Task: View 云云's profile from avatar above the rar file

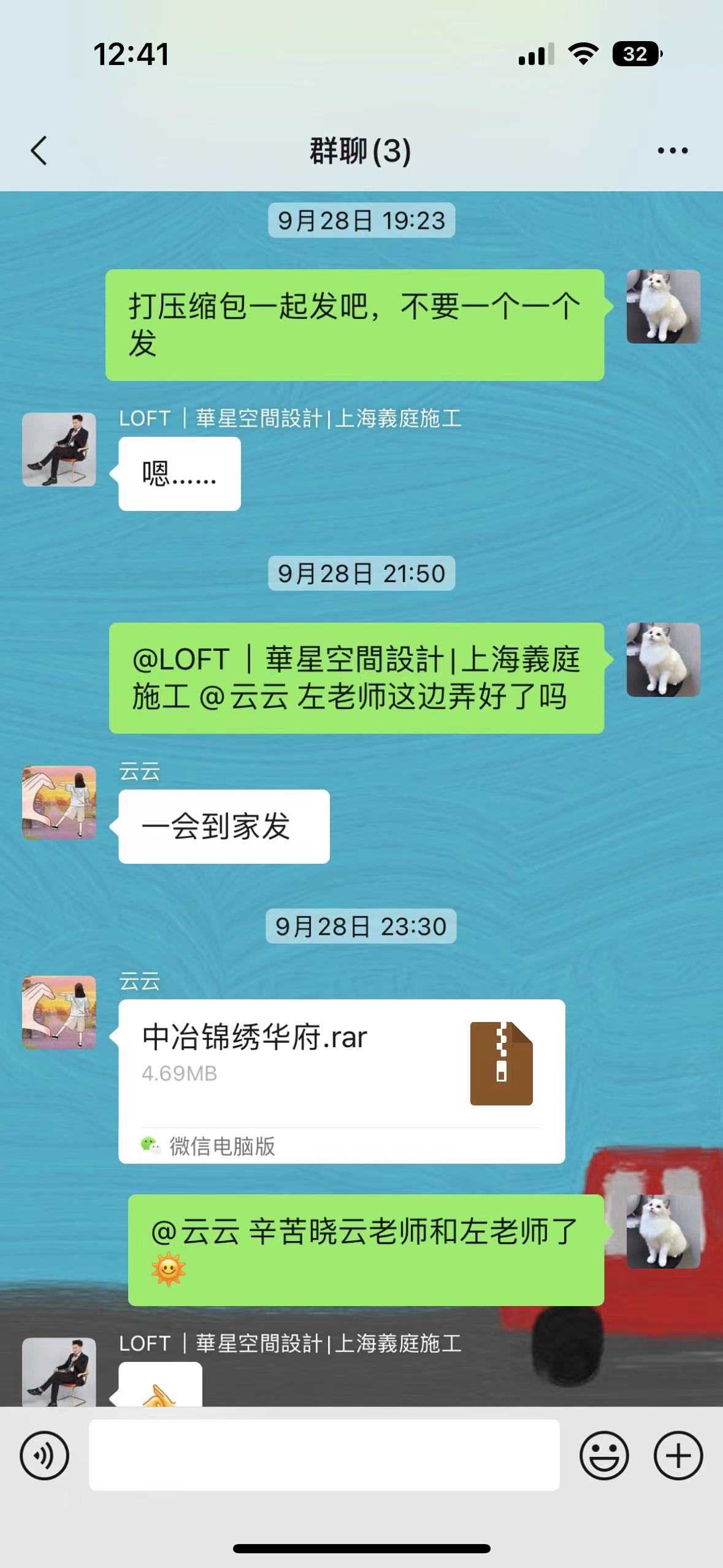Action: pos(59,1012)
